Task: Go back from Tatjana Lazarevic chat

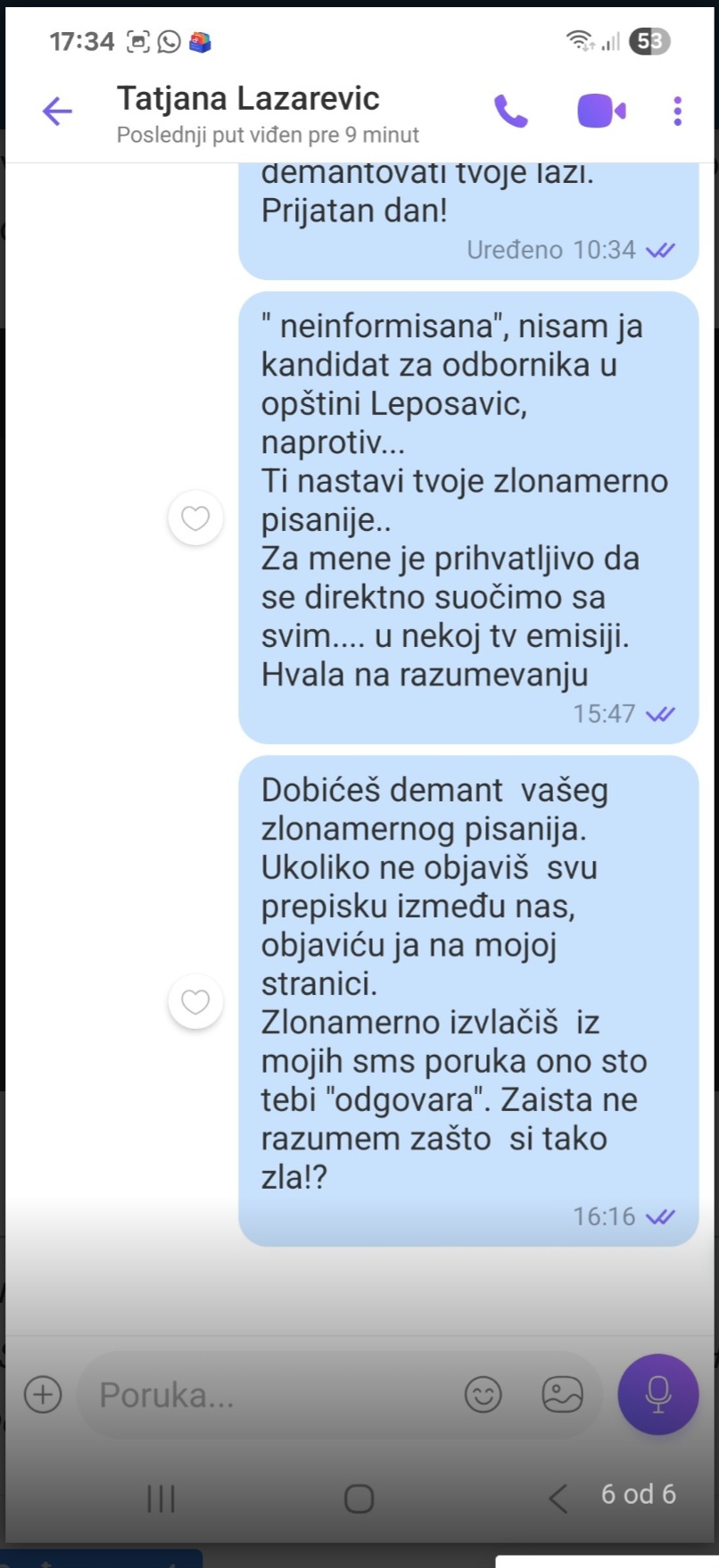Action: [x=57, y=112]
